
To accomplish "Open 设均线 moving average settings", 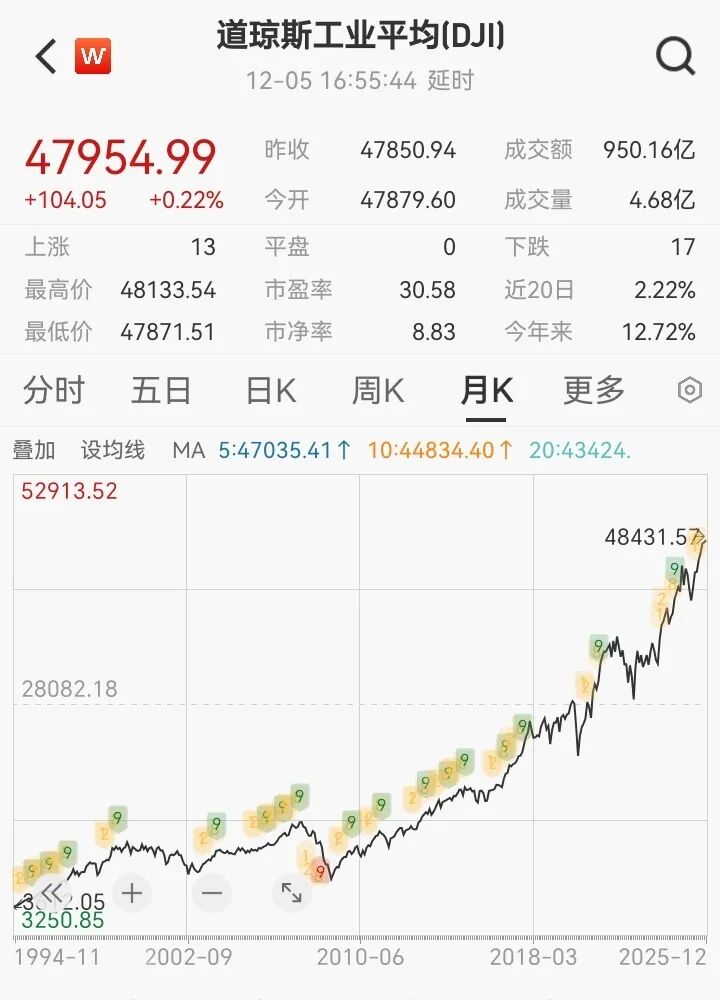I will click(113, 451).
